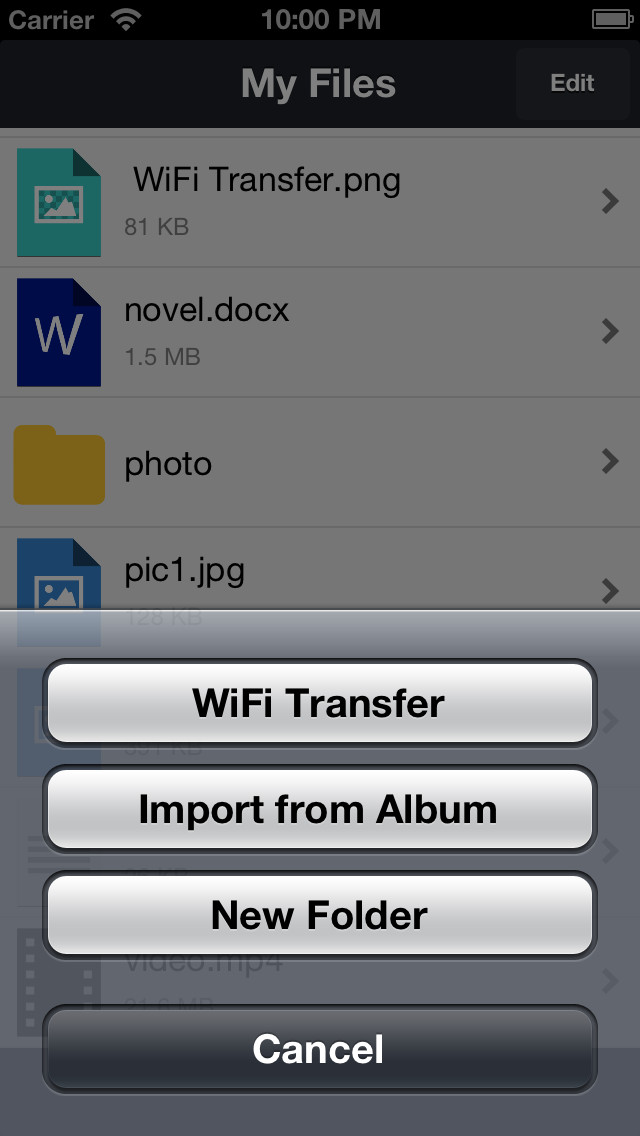
Task: Select Import from Album
Action: click(320, 809)
